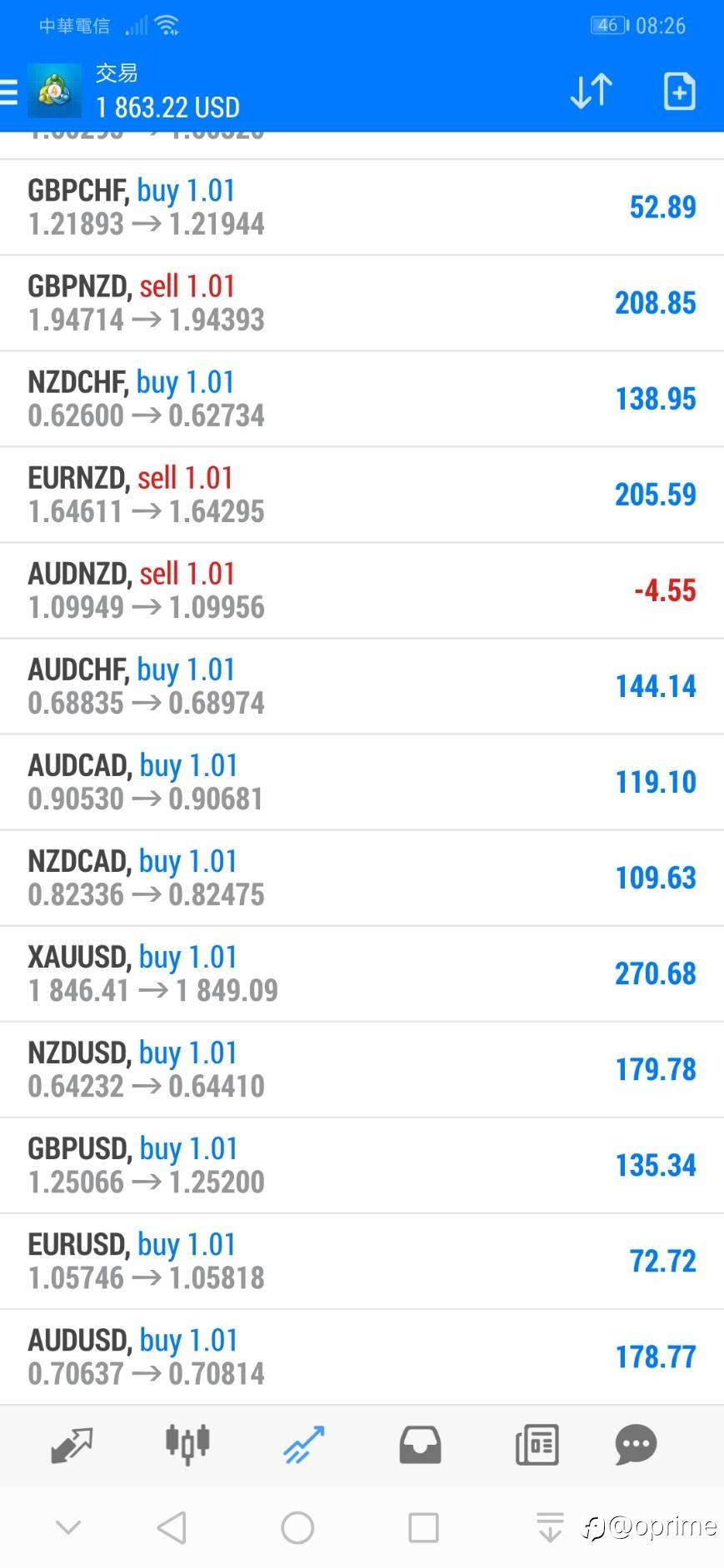Viewport: 724px width, 1568px height.
Task: Select the EURUSD buy position
Action: pos(362,1261)
